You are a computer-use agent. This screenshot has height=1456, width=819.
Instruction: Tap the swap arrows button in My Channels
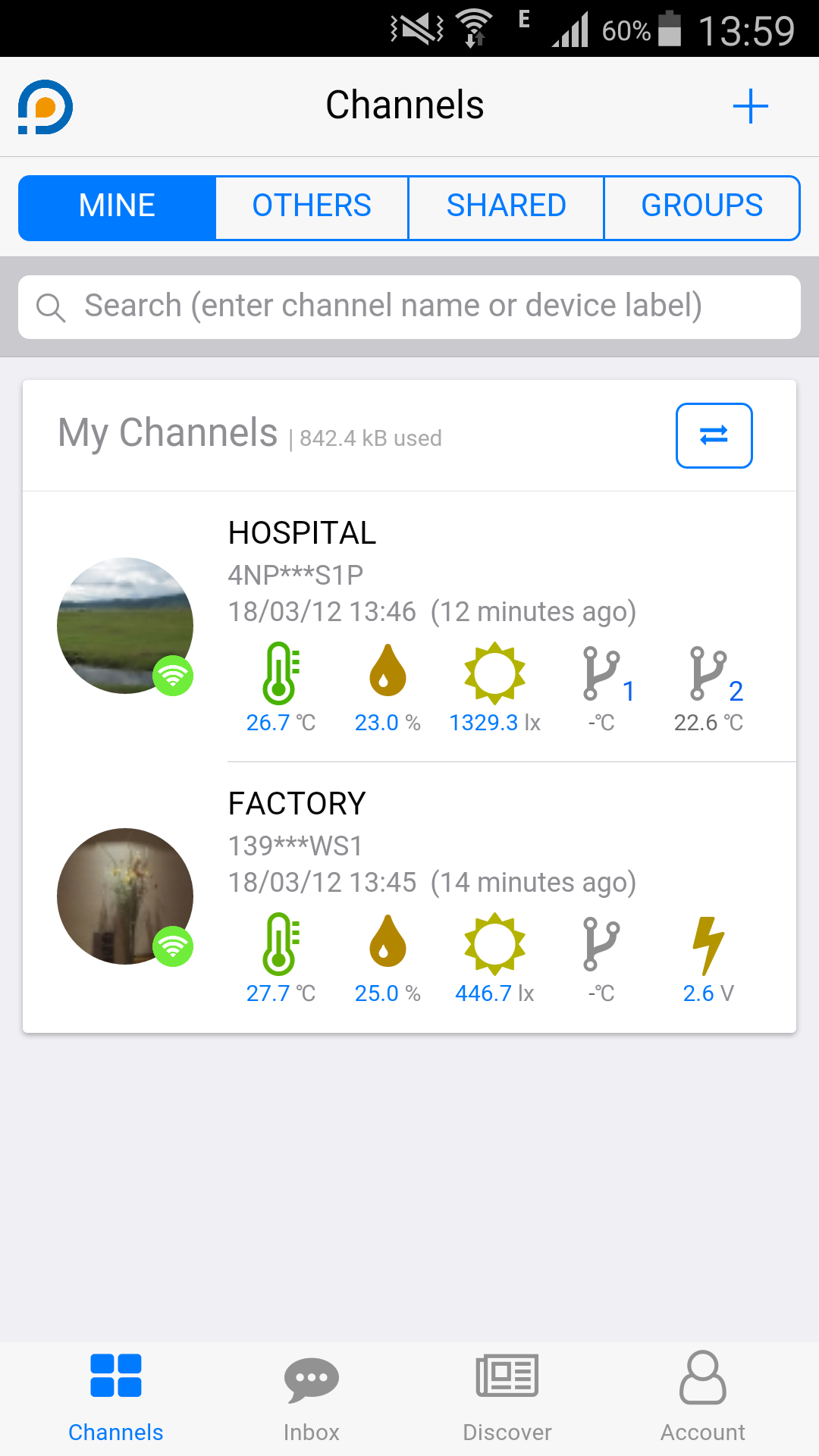(x=714, y=435)
